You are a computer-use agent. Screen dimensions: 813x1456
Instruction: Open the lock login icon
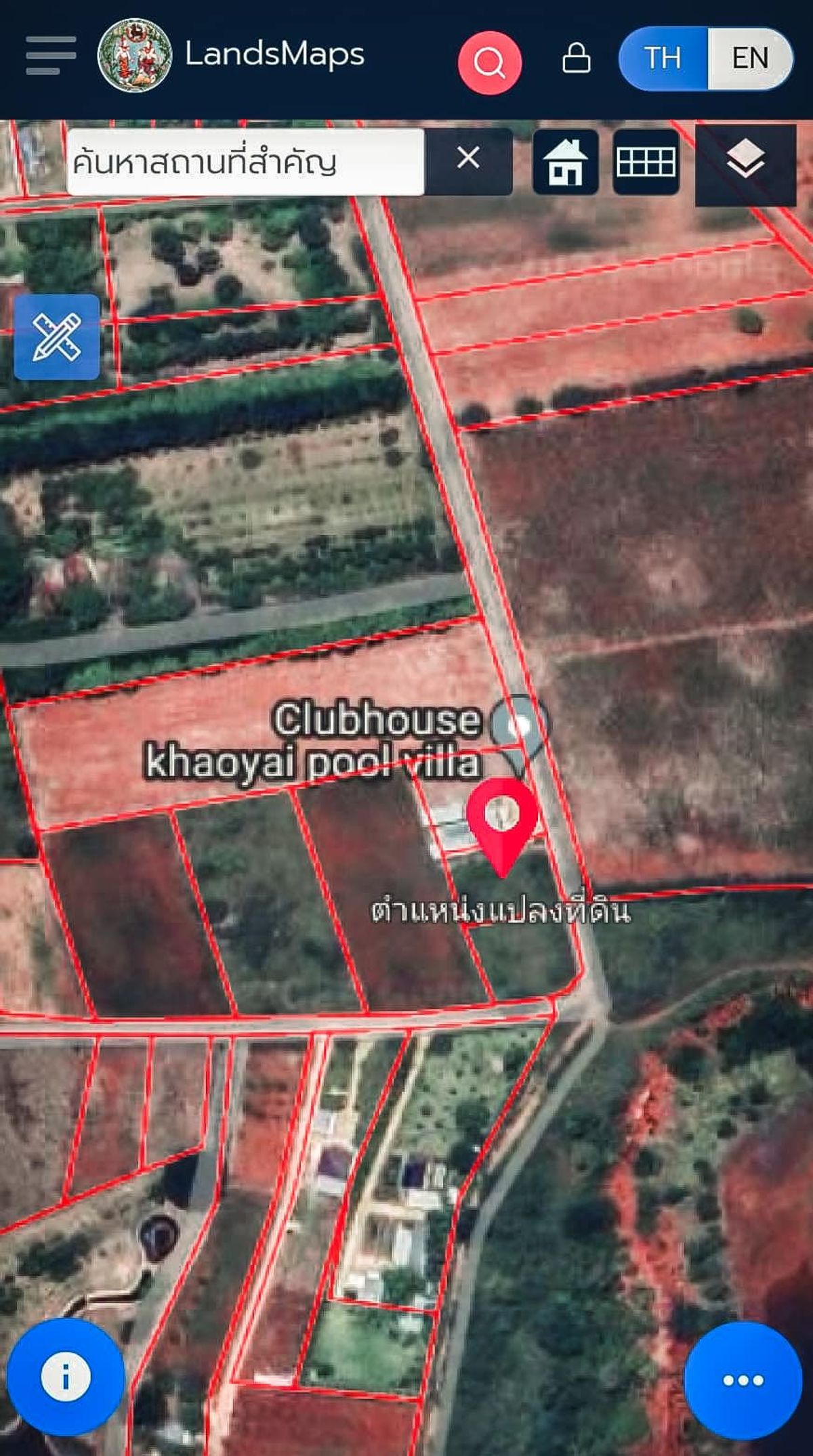click(577, 58)
